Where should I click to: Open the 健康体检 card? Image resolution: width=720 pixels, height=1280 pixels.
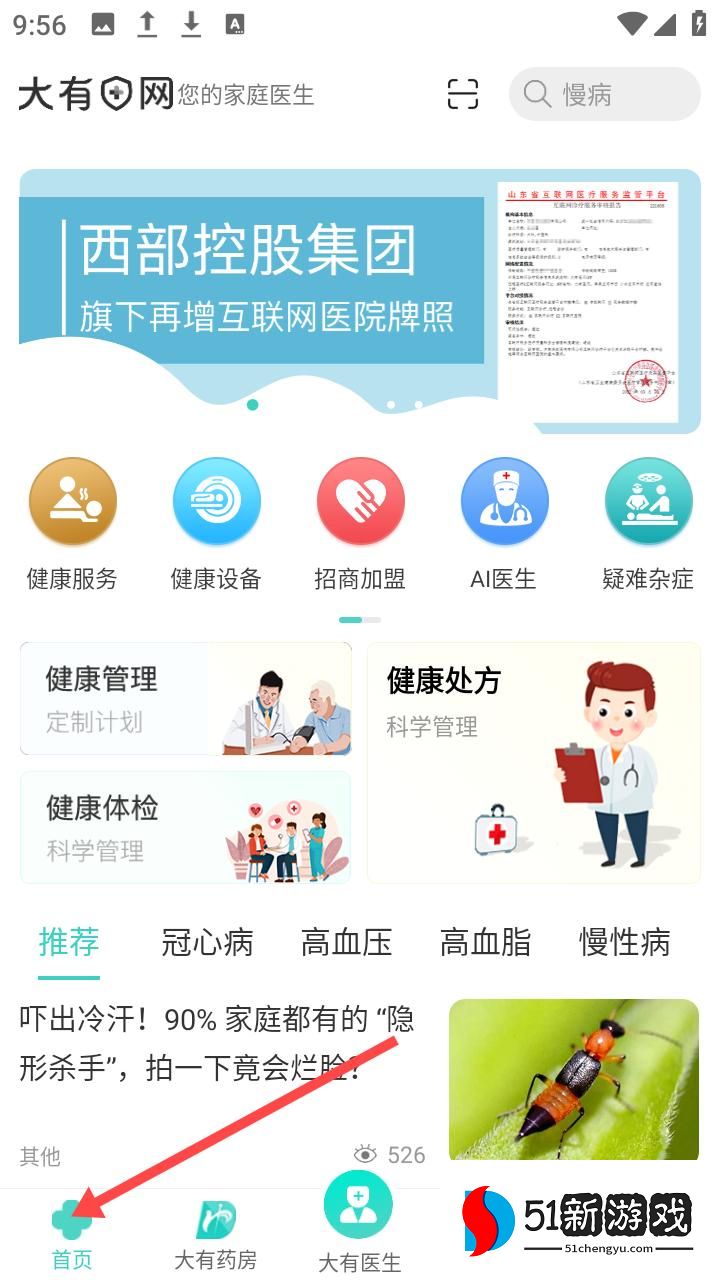tap(186, 827)
